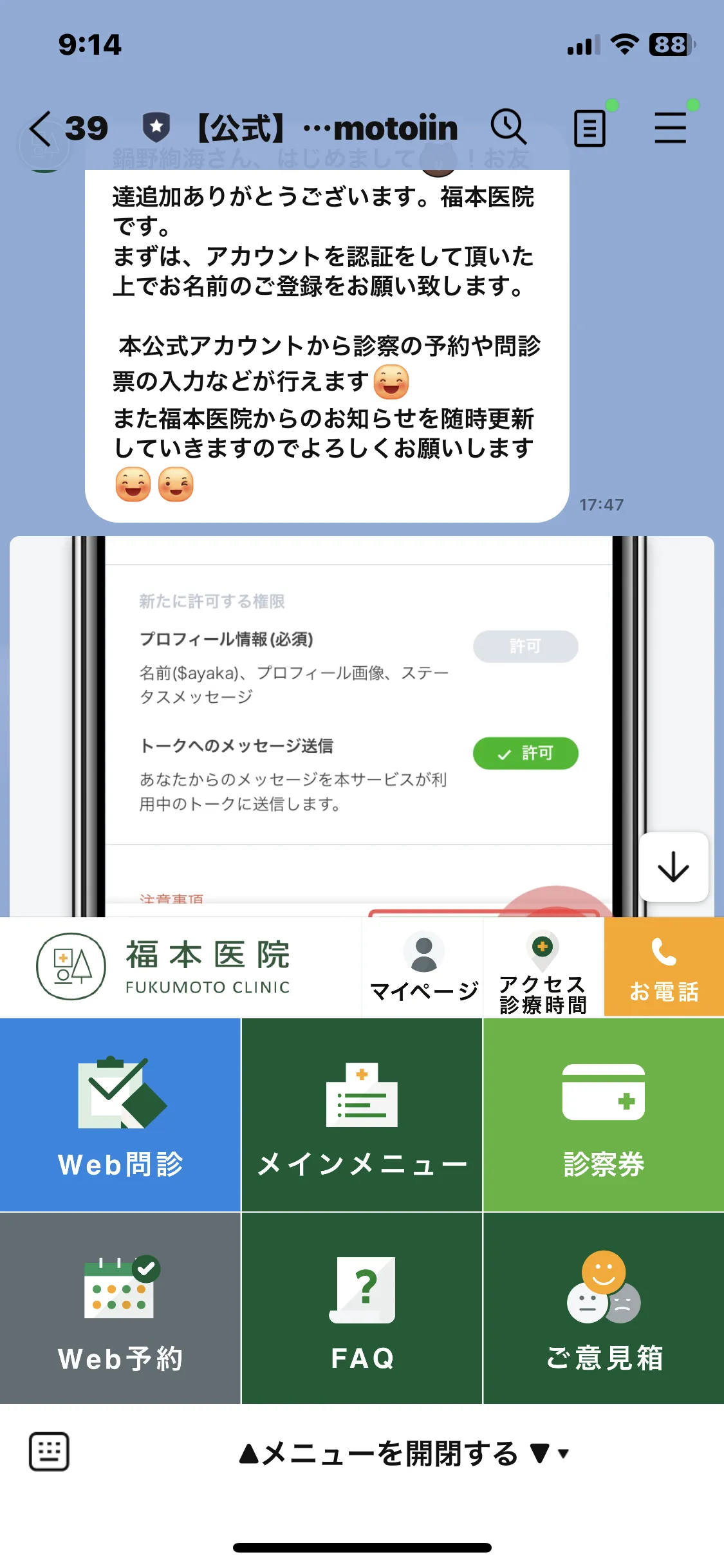Jump to the latest message arrow
The width and height of the screenshot is (724, 1568).
point(673,867)
